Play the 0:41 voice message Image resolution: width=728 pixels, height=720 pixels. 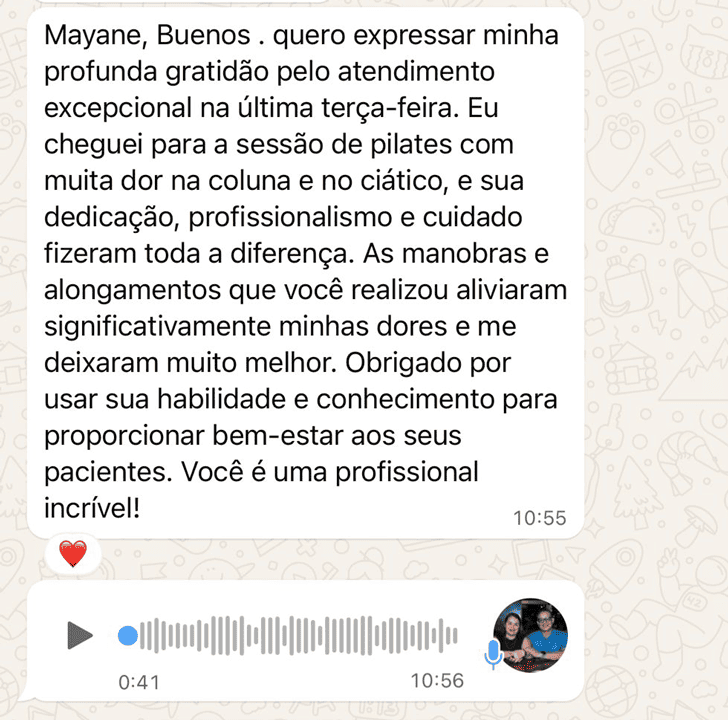[78, 635]
